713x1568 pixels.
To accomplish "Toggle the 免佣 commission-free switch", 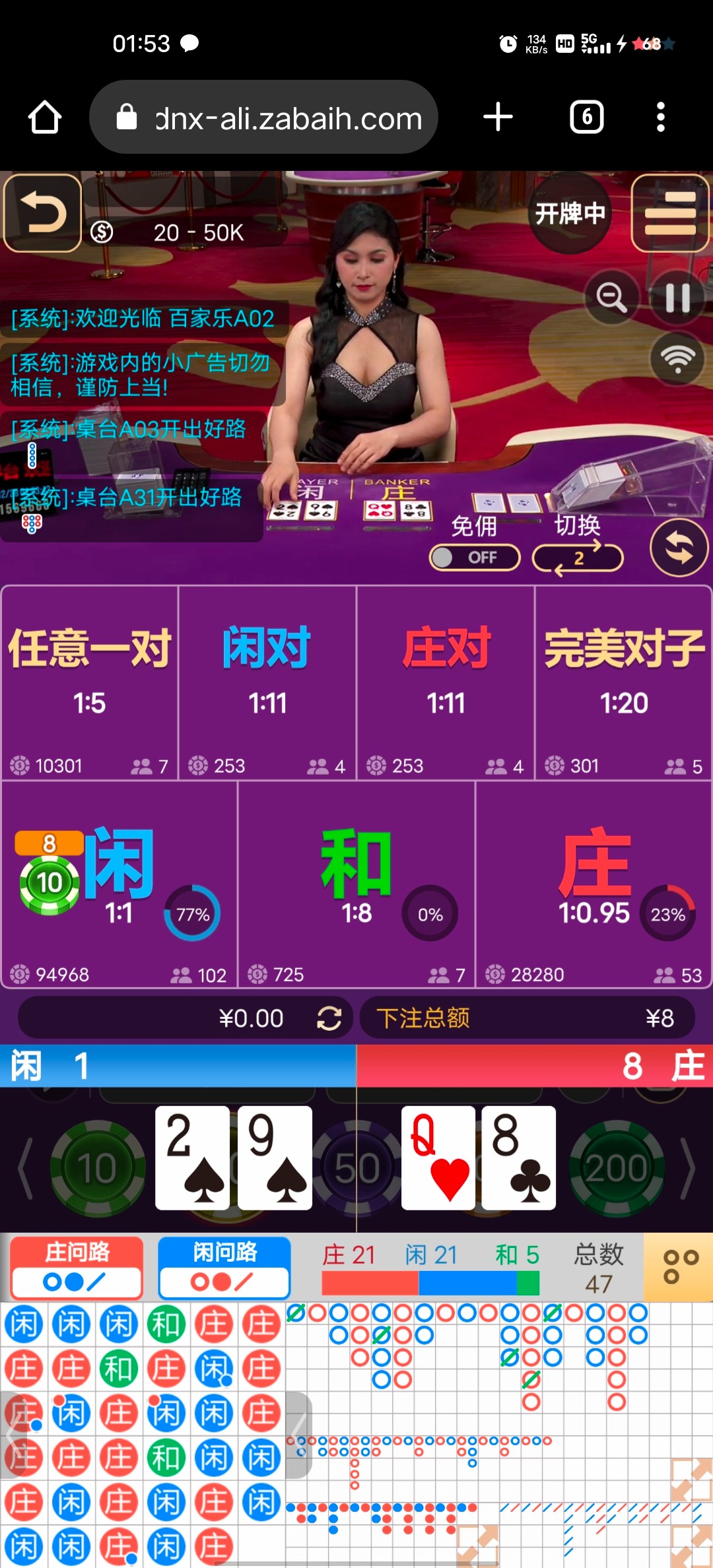I will (474, 557).
